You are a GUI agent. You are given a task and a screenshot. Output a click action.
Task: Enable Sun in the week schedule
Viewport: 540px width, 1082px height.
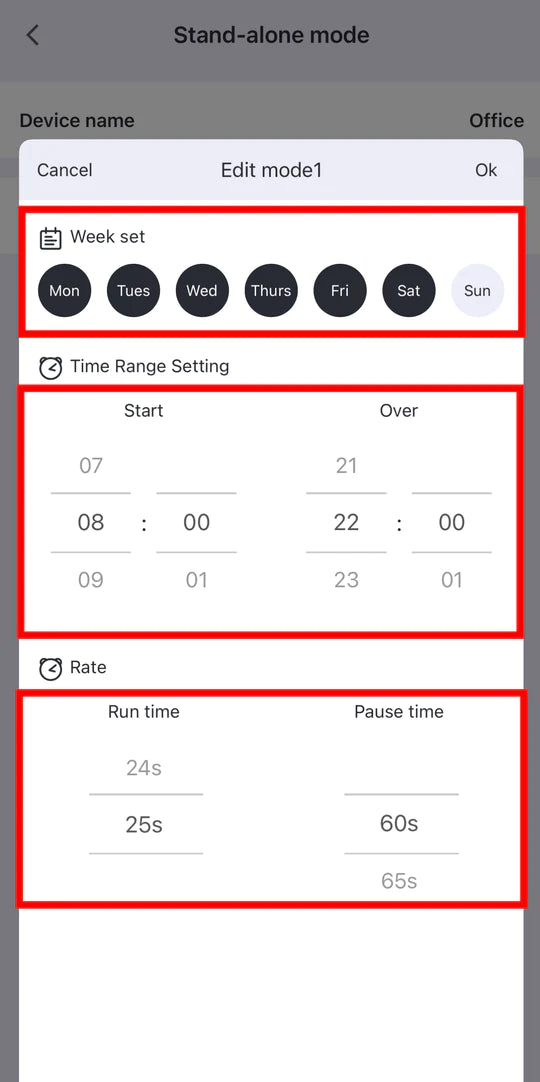coord(477,291)
